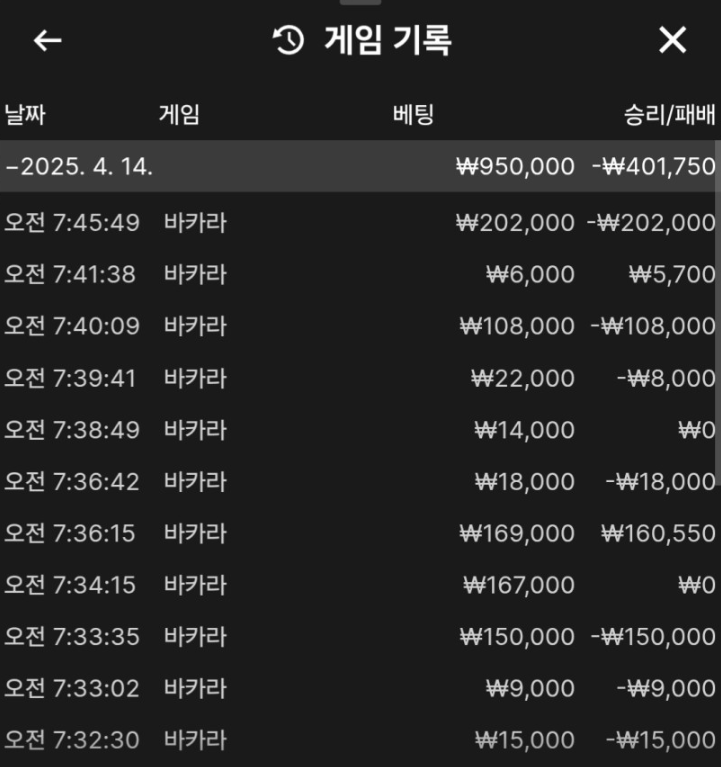721x767 pixels.
Task: Select the 7:38:49 entry with ₩0 result
Action: (360, 430)
